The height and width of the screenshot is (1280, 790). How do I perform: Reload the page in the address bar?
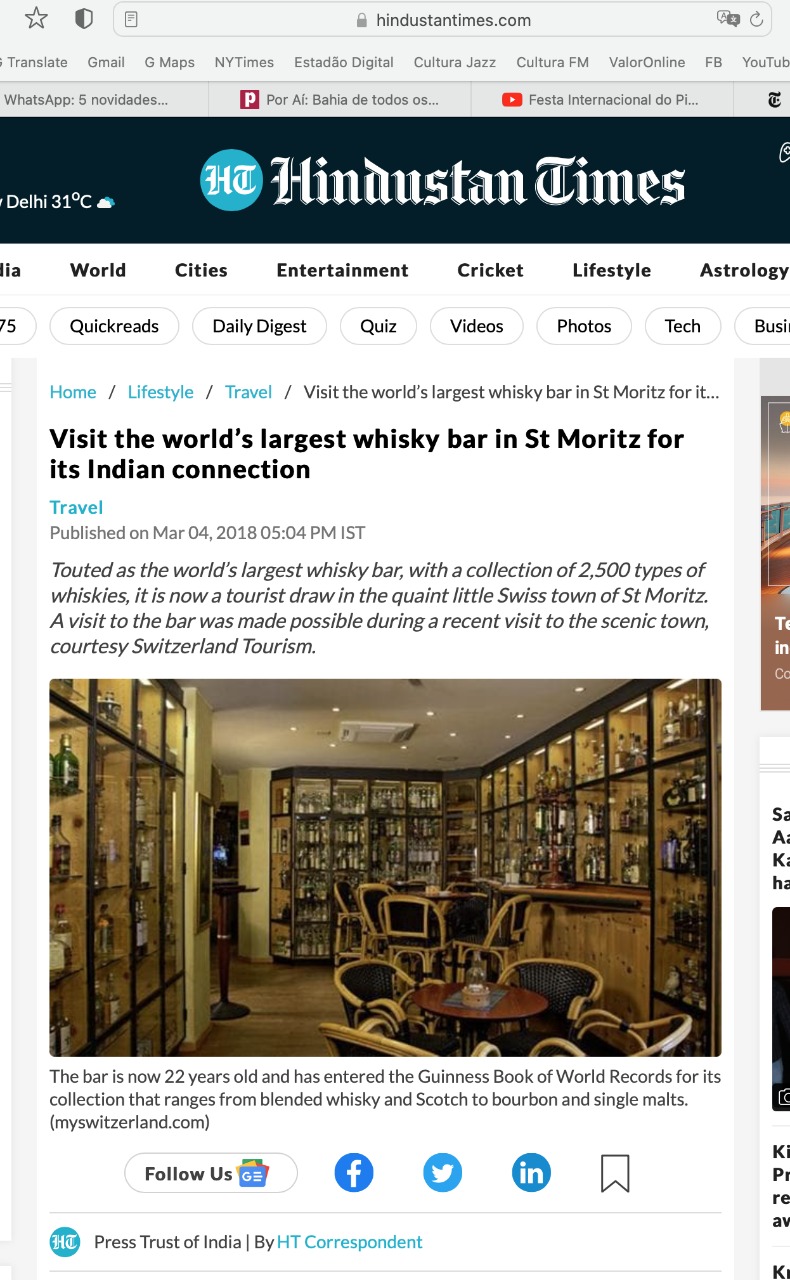(756, 19)
